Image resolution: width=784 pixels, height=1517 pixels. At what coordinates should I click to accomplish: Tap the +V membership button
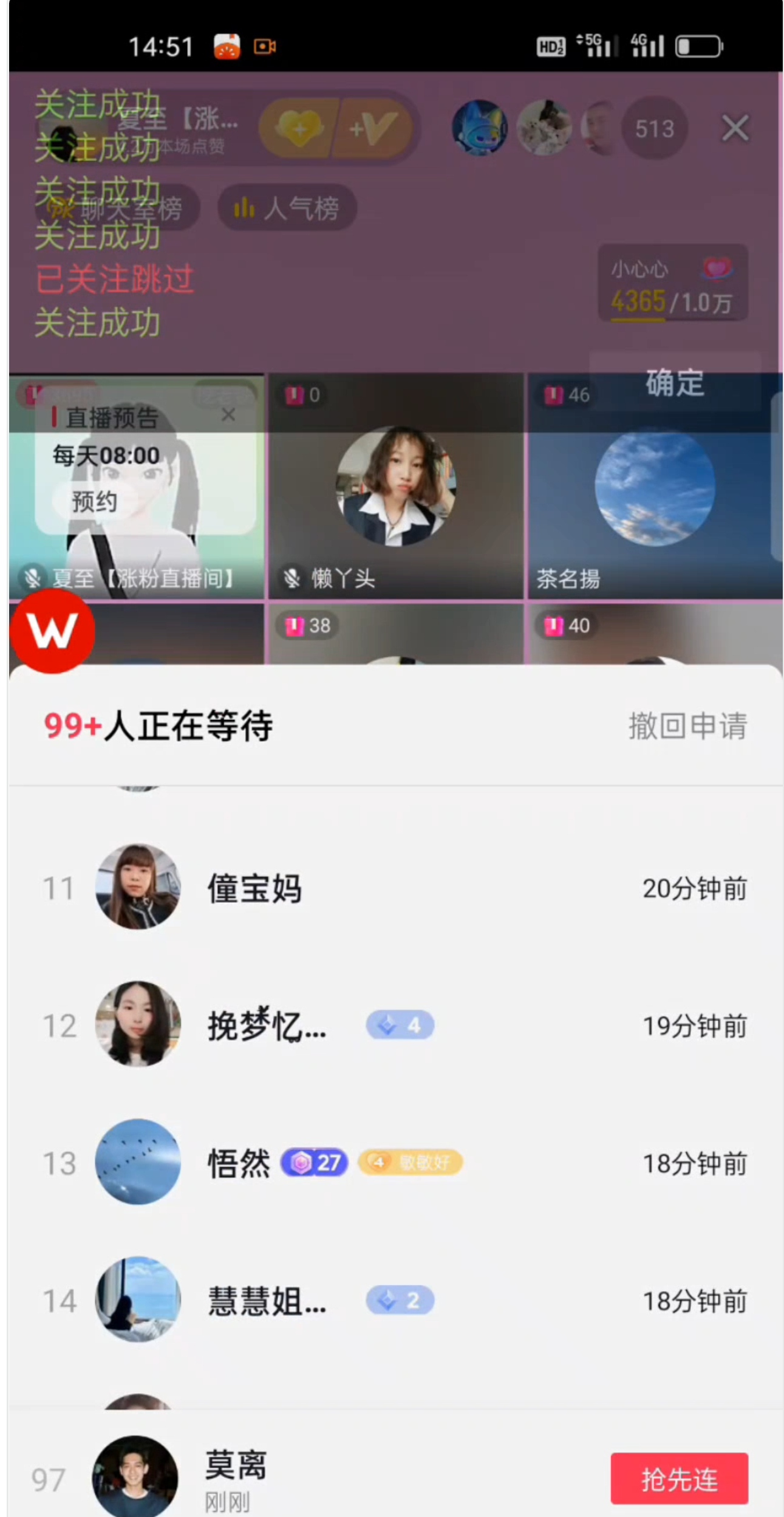tap(373, 128)
